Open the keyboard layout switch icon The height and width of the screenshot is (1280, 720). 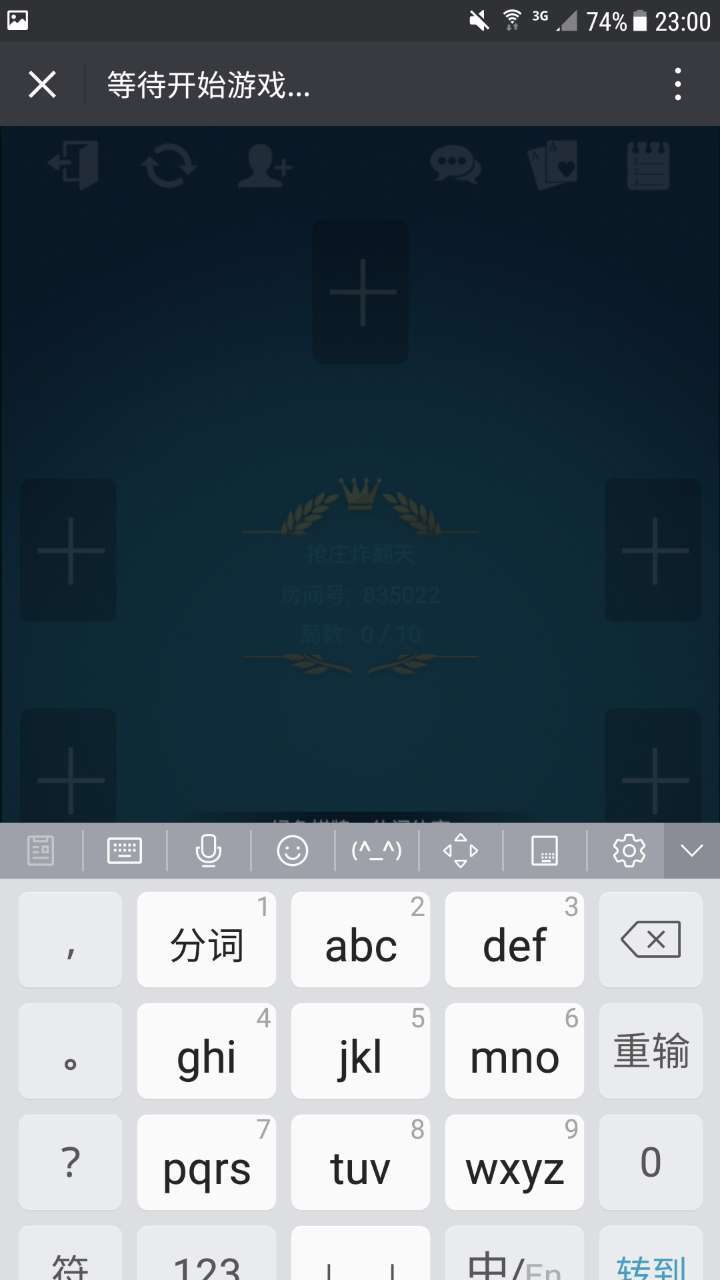point(125,851)
